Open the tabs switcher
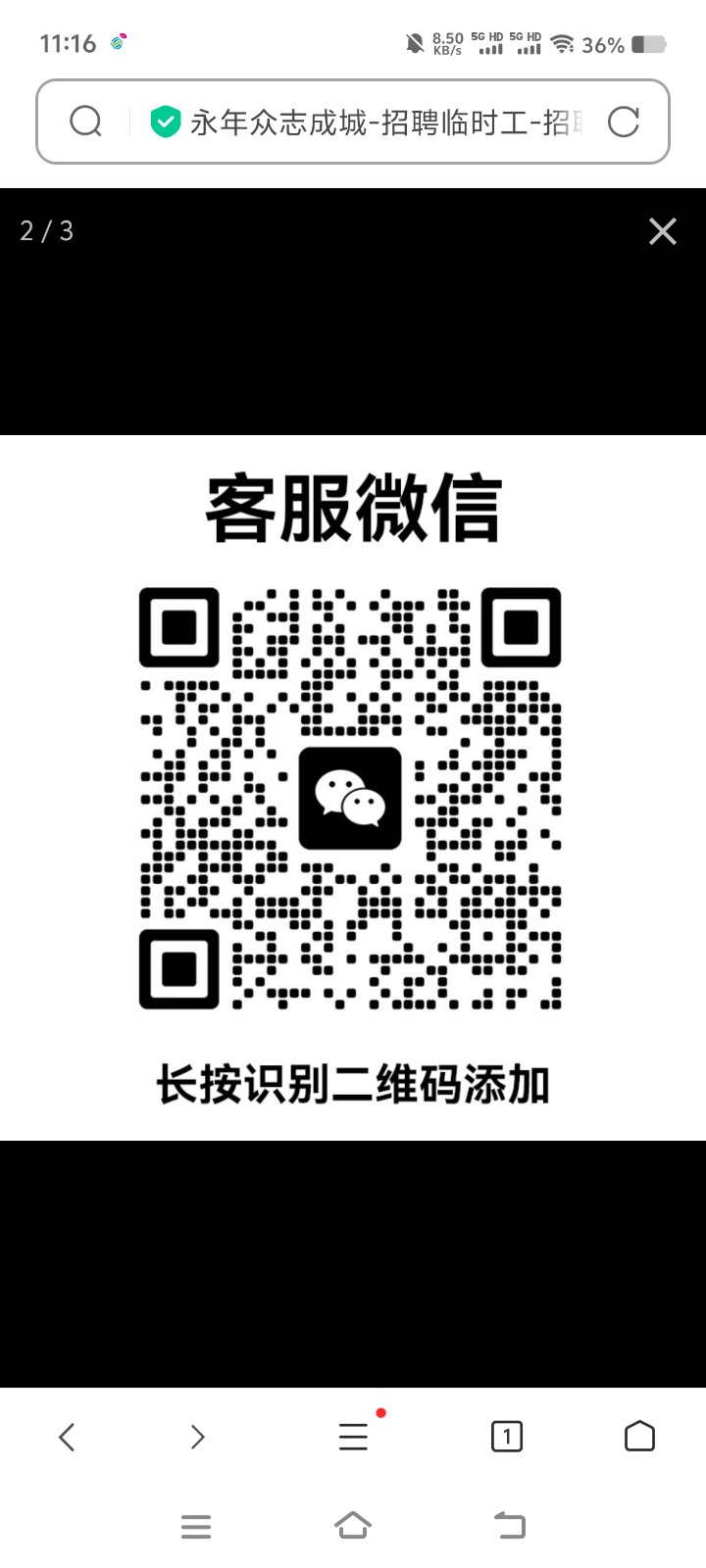Image resolution: width=706 pixels, height=1568 pixels. pos(506,1437)
